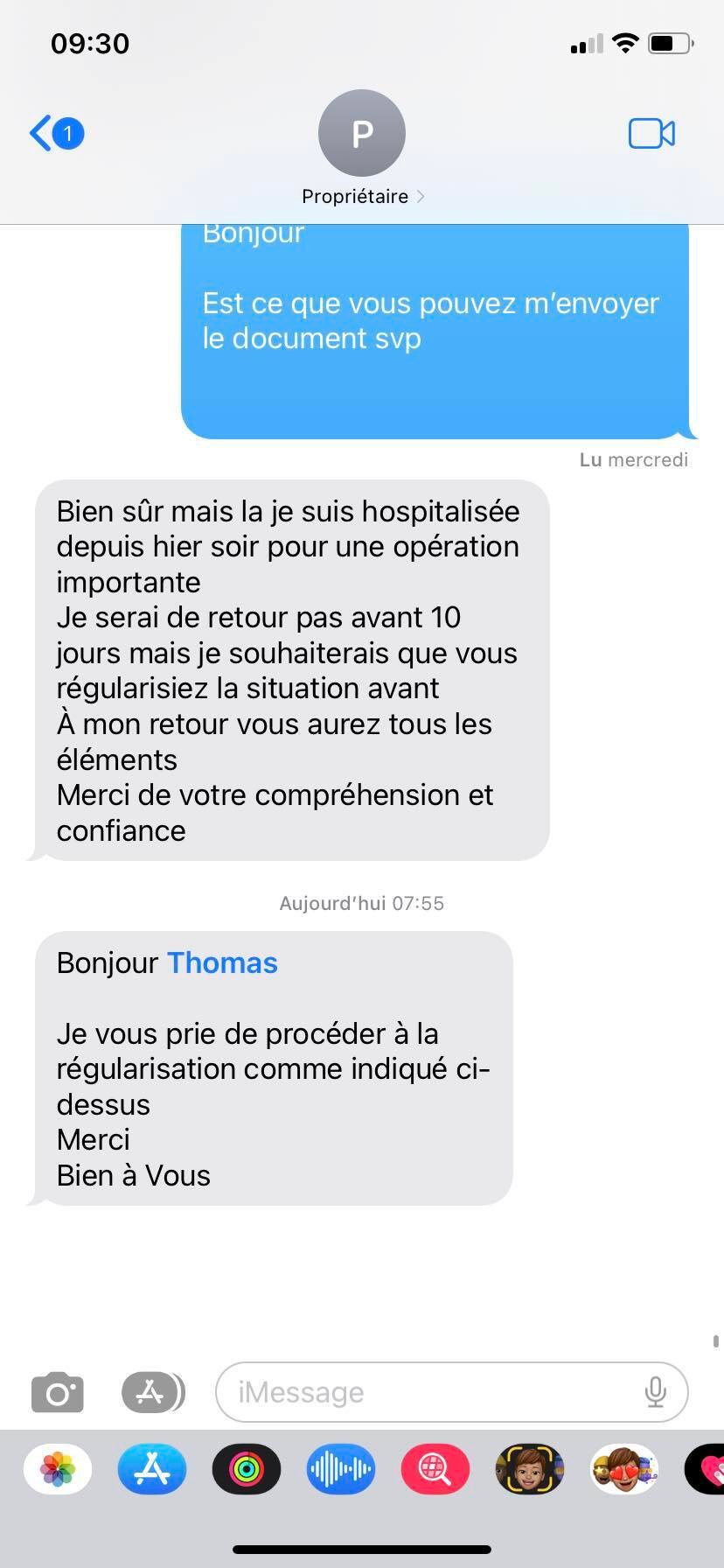Open the Memoji stickers app
Image resolution: width=724 pixels, height=1568 pixels.
click(624, 1469)
